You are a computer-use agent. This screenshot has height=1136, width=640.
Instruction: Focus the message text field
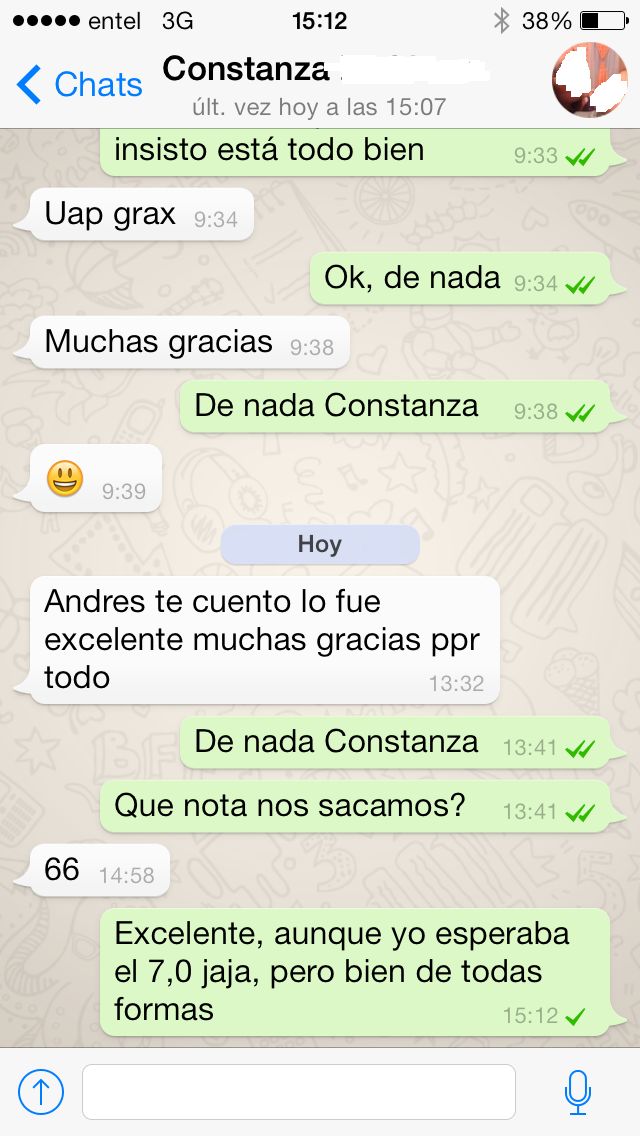pos(298,1091)
